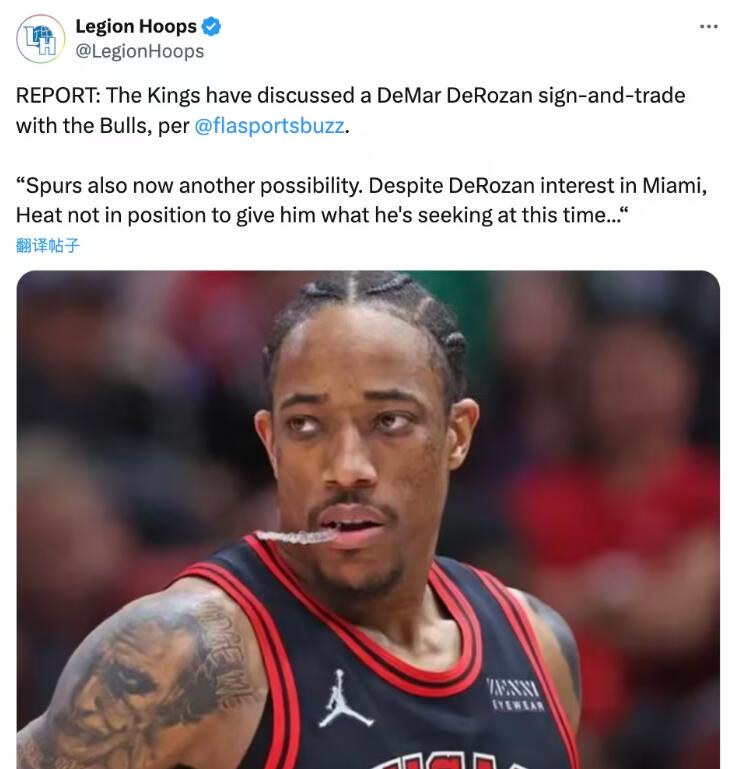Translate the post via 翻译帖子

click(48, 245)
